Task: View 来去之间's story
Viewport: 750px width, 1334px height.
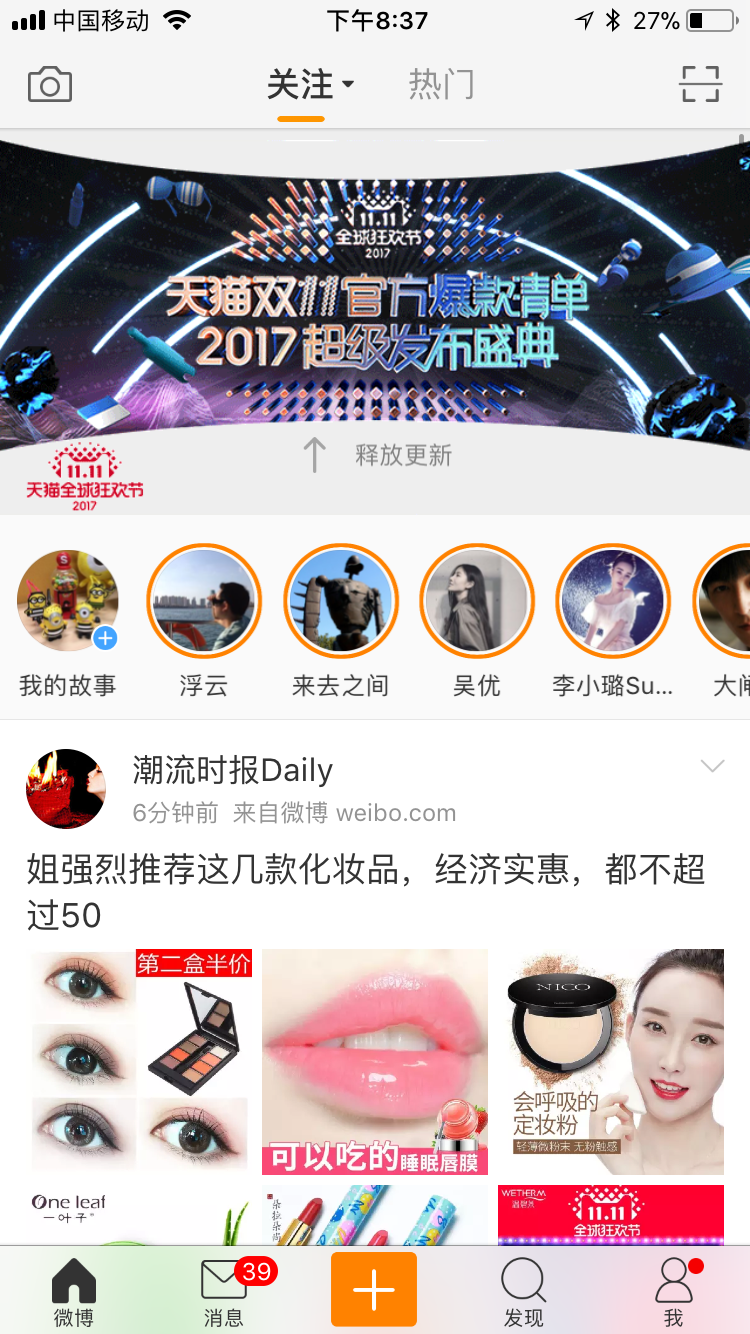Action: pyautogui.click(x=340, y=601)
